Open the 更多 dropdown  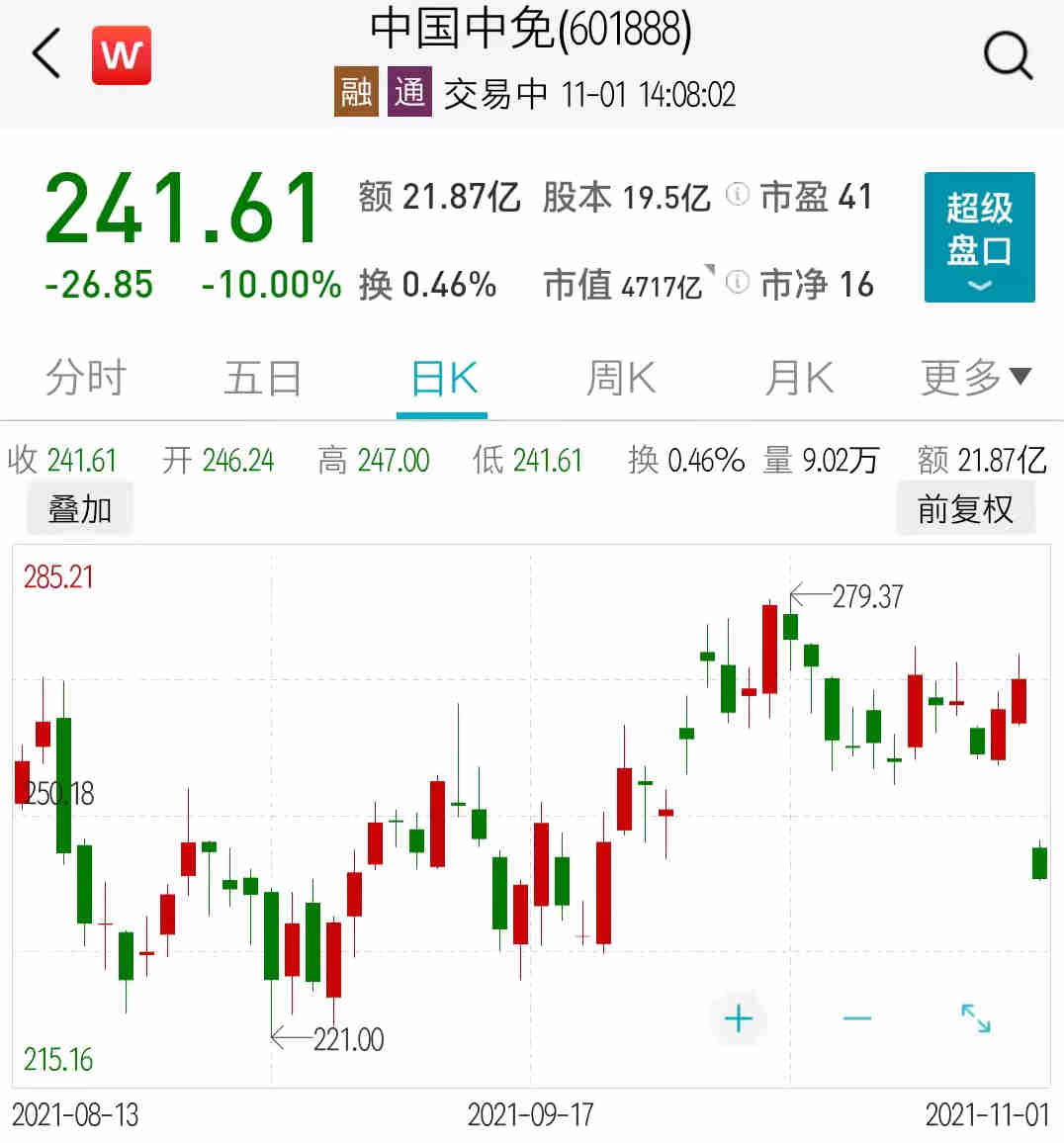tap(975, 378)
